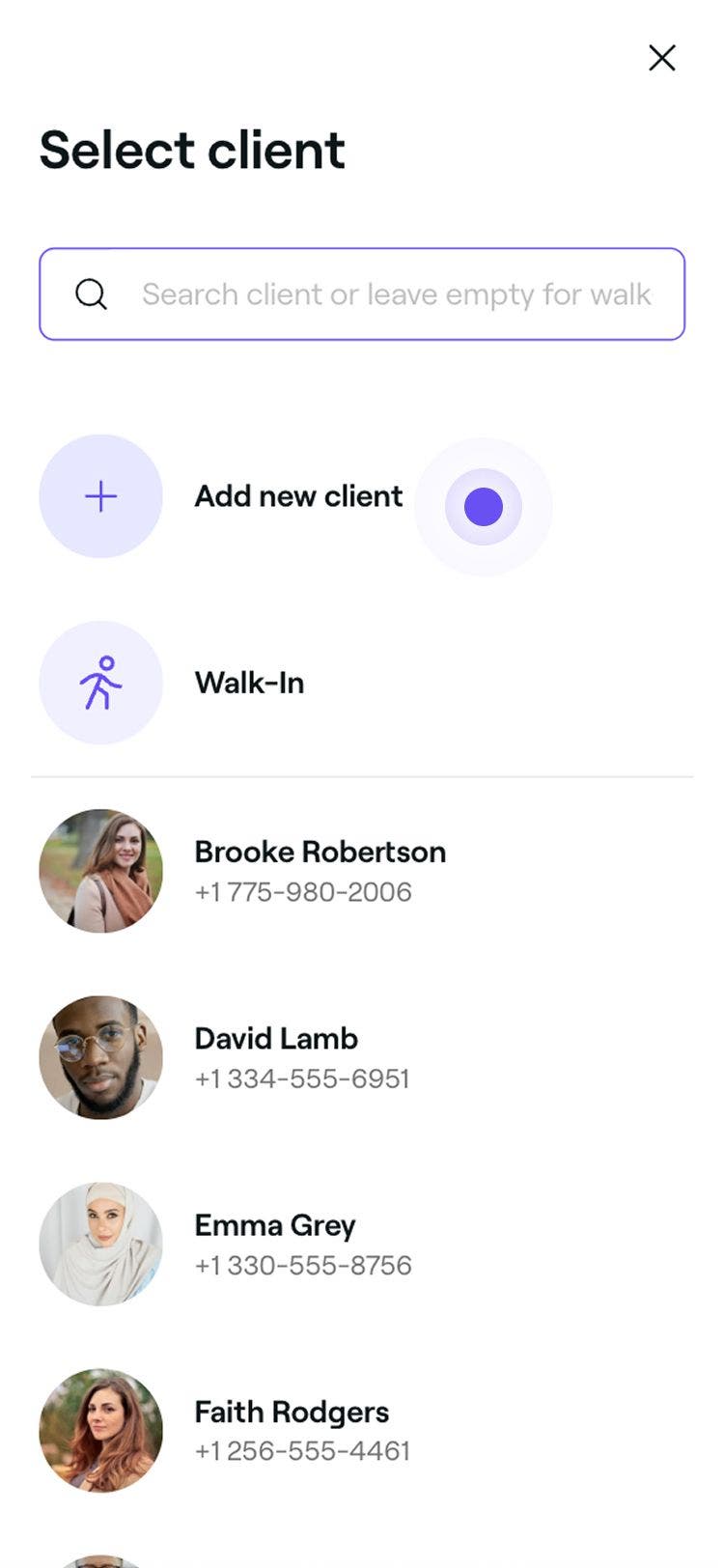Dismiss the Select client dialog
The height and width of the screenshot is (1568, 724).
point(662,58)
